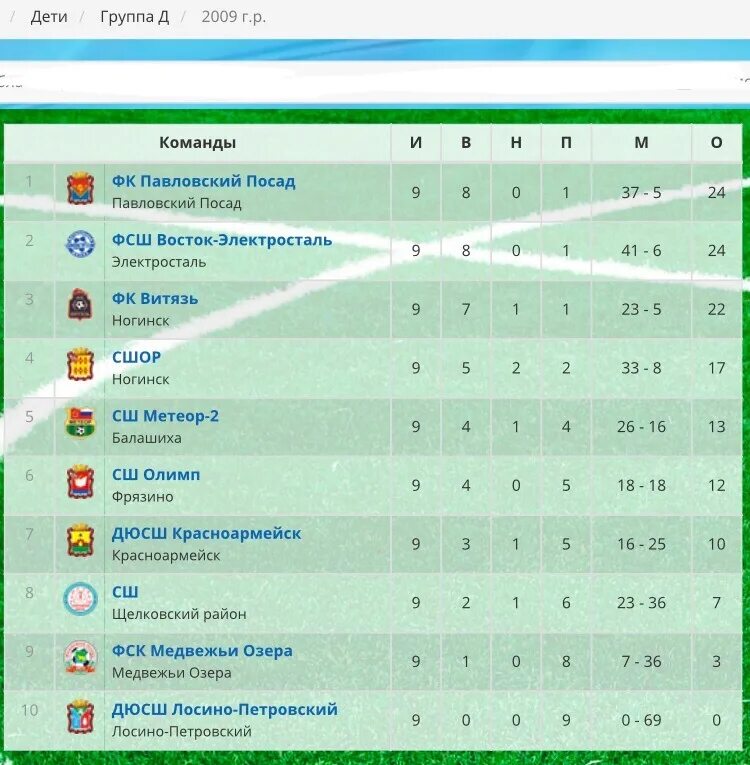This screenshot has width=750, height=765.
Task: Open the ДЮСШ Красноармейск team link
Action: coord(206,533)
